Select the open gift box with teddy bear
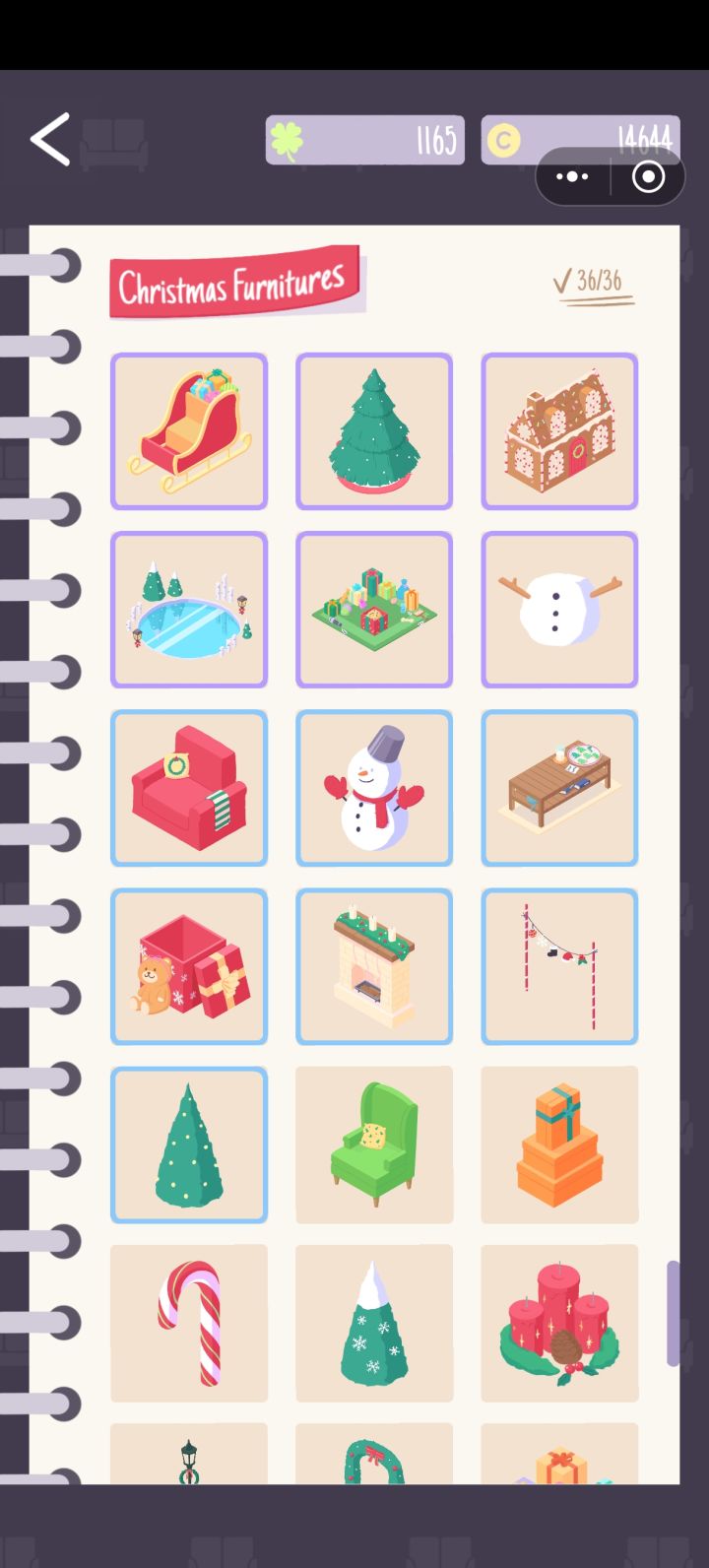709x1568 pixels. click(x=188, y=966)
